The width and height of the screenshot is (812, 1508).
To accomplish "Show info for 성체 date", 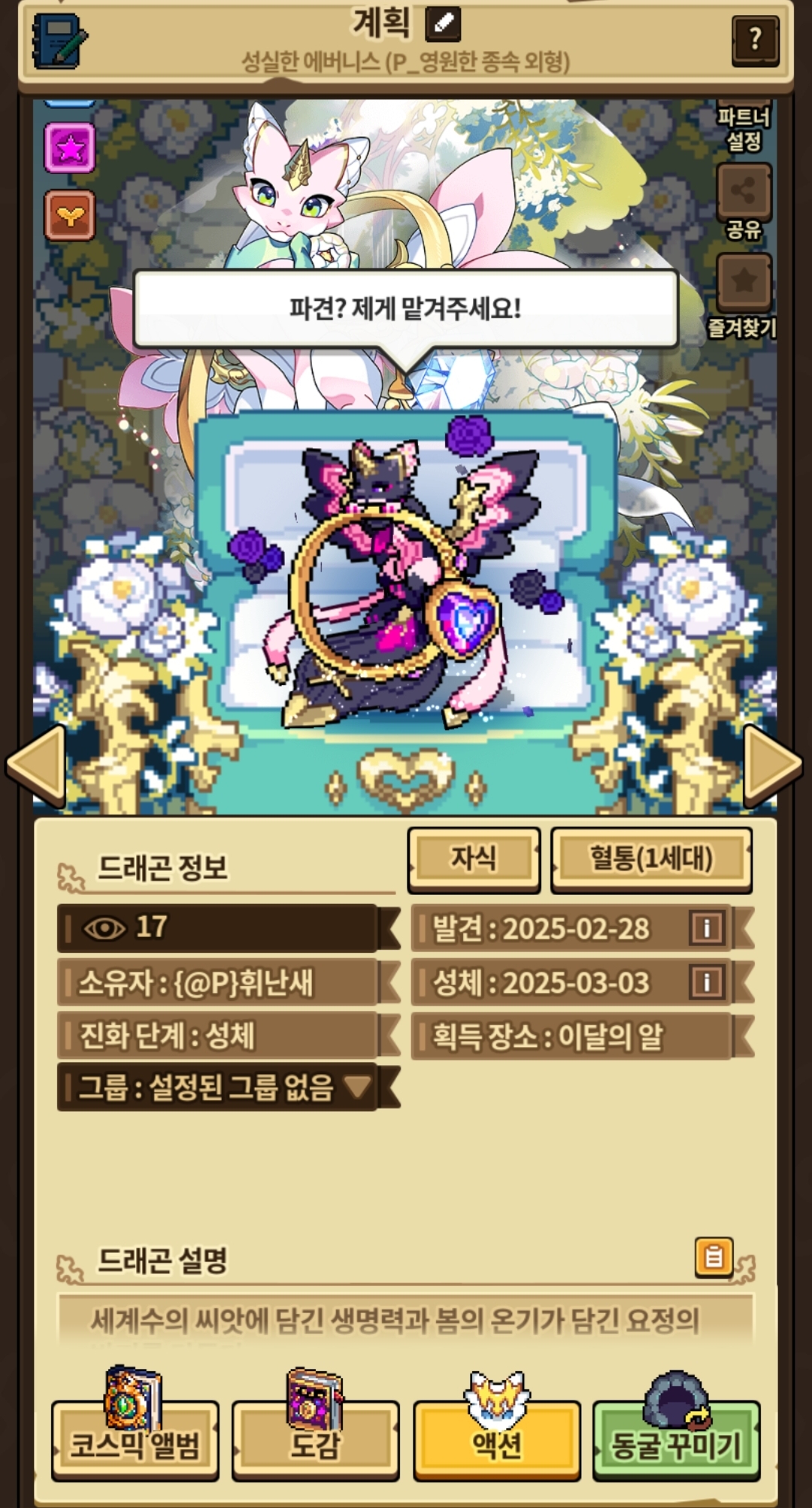I will [x=706, y=982].
